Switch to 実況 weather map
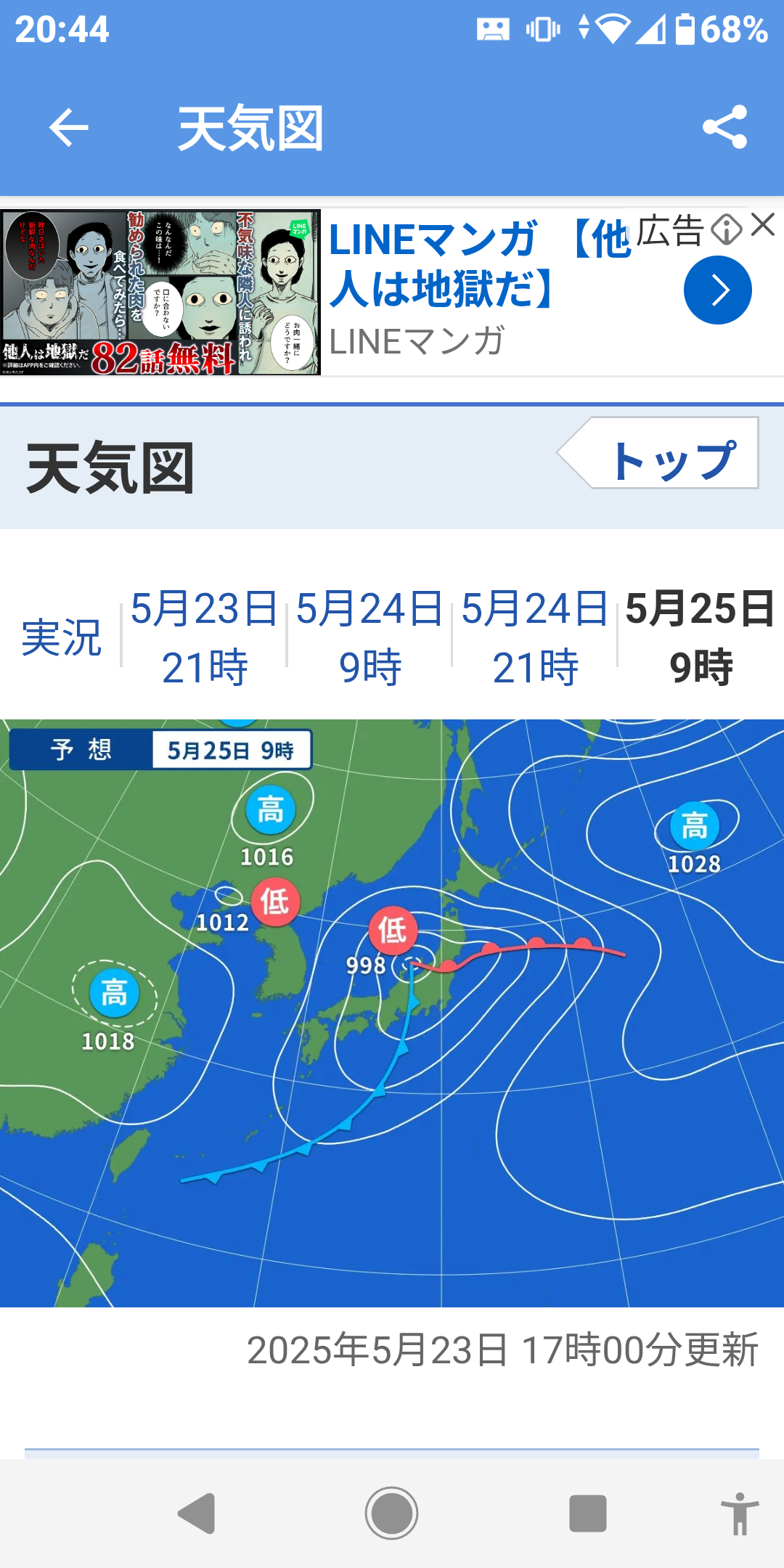The image size is (784, 1568). click(x=61, y=637)
